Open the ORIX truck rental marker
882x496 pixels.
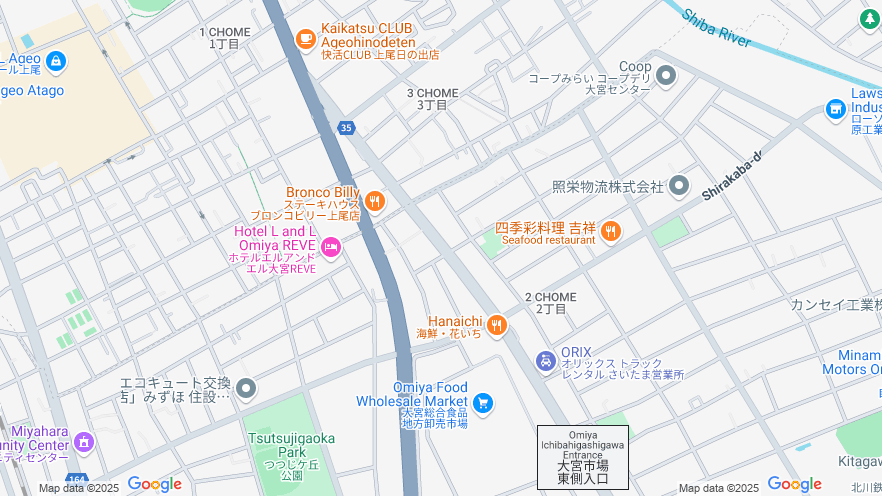point(545,361)
